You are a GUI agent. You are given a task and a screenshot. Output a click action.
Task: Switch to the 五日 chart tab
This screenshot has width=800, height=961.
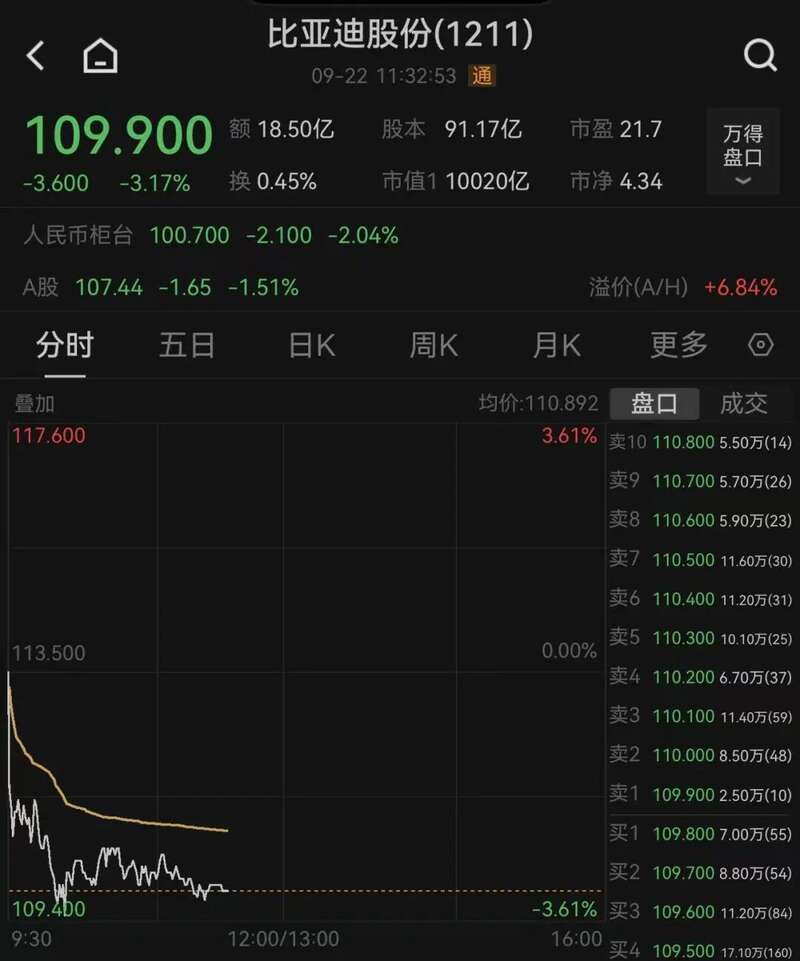187,346
